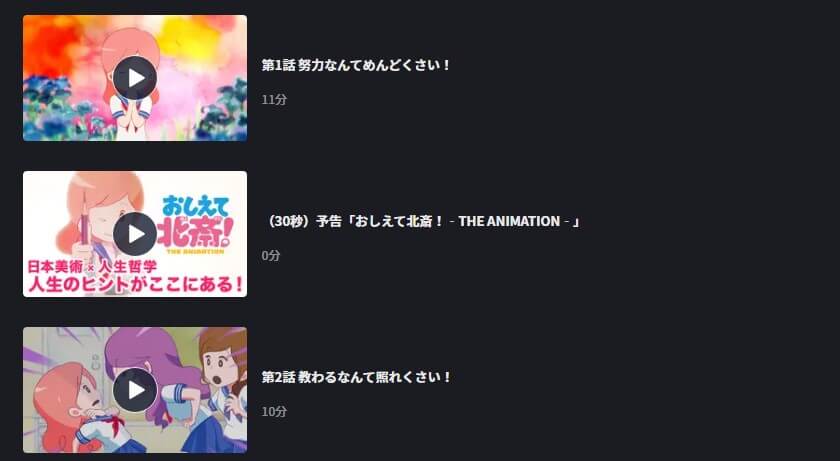Play the 30-second おしえて北斎 trailer
Image resolution: width=840 pixels, height=461 pixels.
click(x=135, y=234)
